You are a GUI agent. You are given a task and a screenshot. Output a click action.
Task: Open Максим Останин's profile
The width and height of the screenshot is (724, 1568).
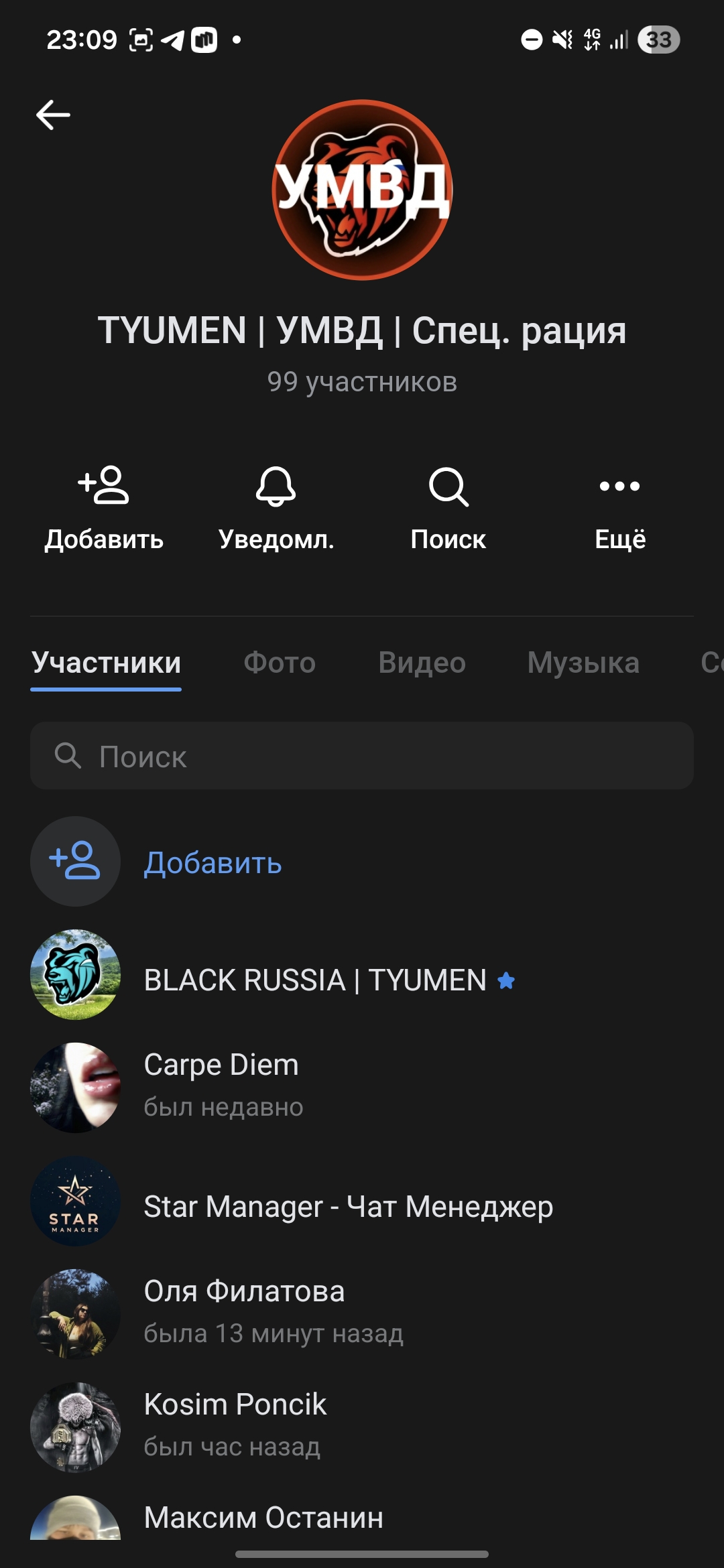(263, 1518)
